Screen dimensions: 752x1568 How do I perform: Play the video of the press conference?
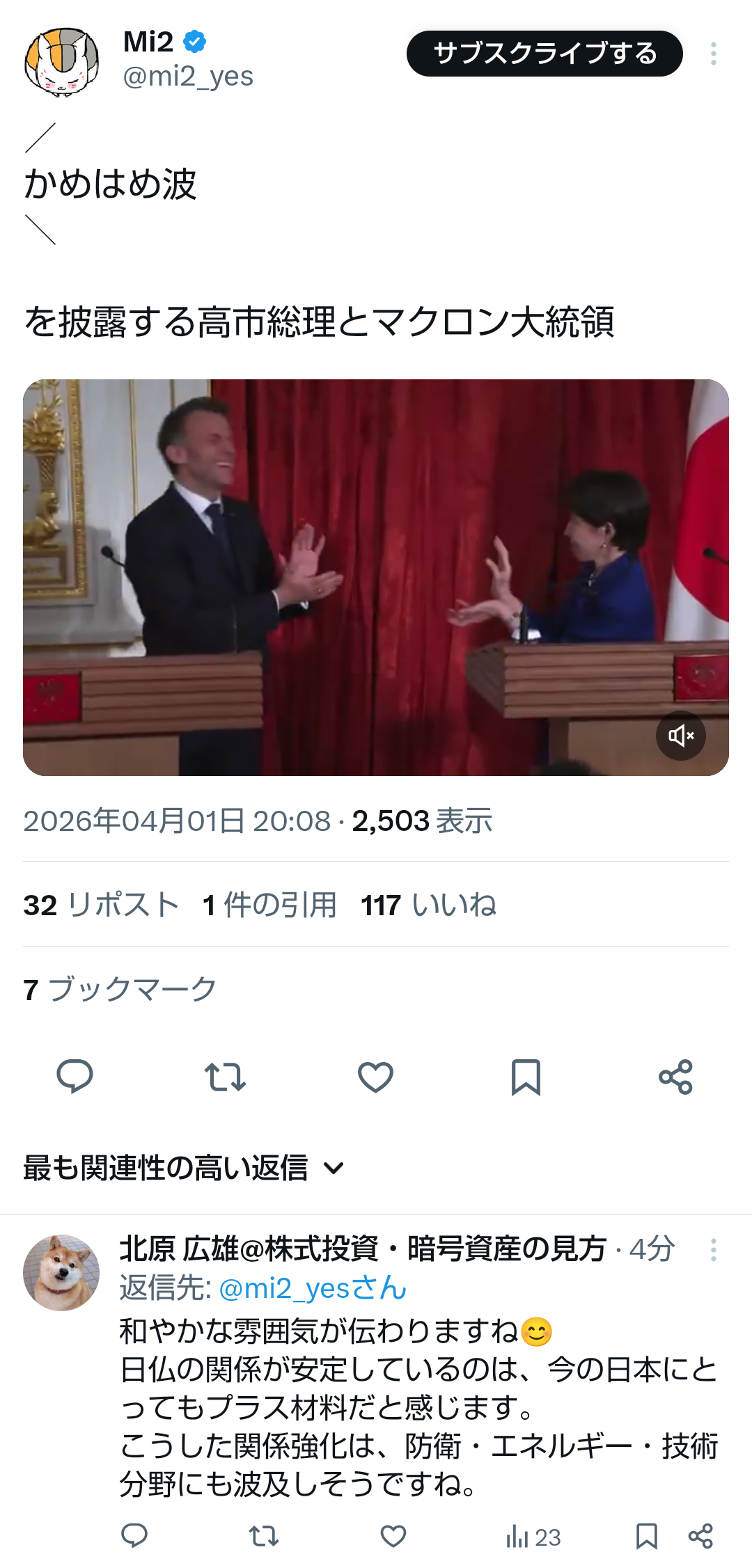coord(375,577)
